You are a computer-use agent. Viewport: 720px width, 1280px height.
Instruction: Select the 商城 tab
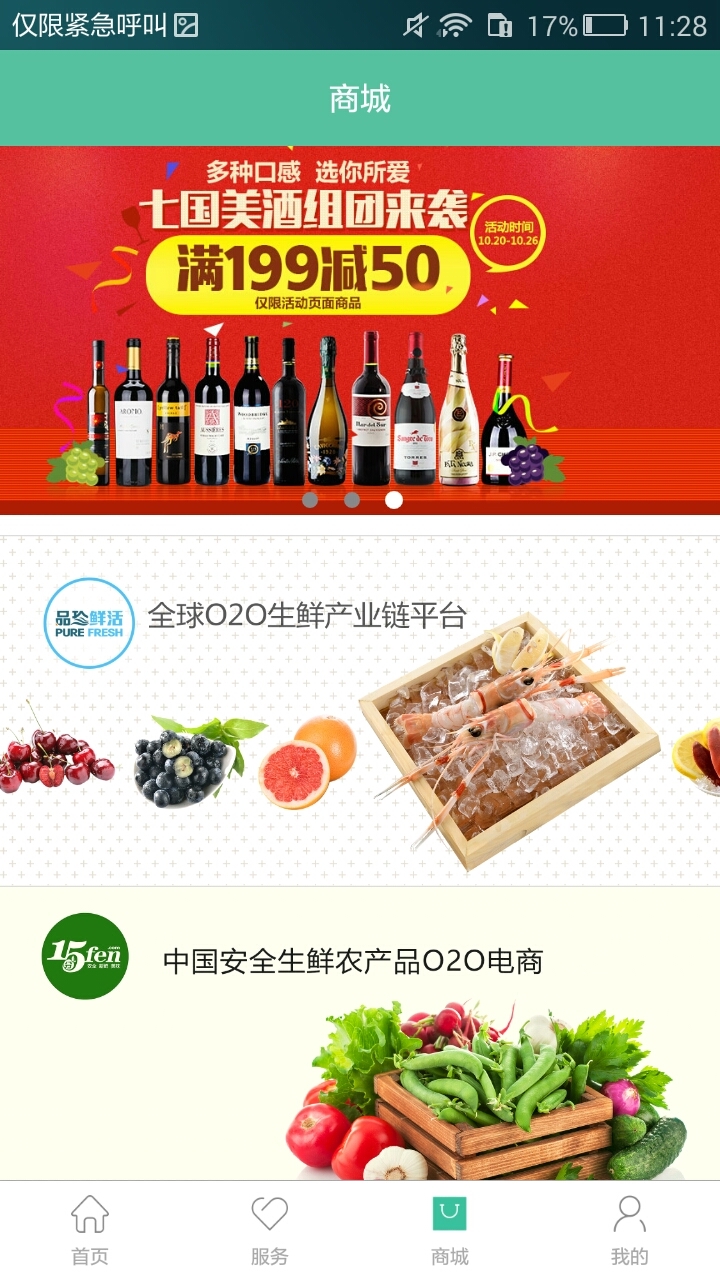(450, 1230)
